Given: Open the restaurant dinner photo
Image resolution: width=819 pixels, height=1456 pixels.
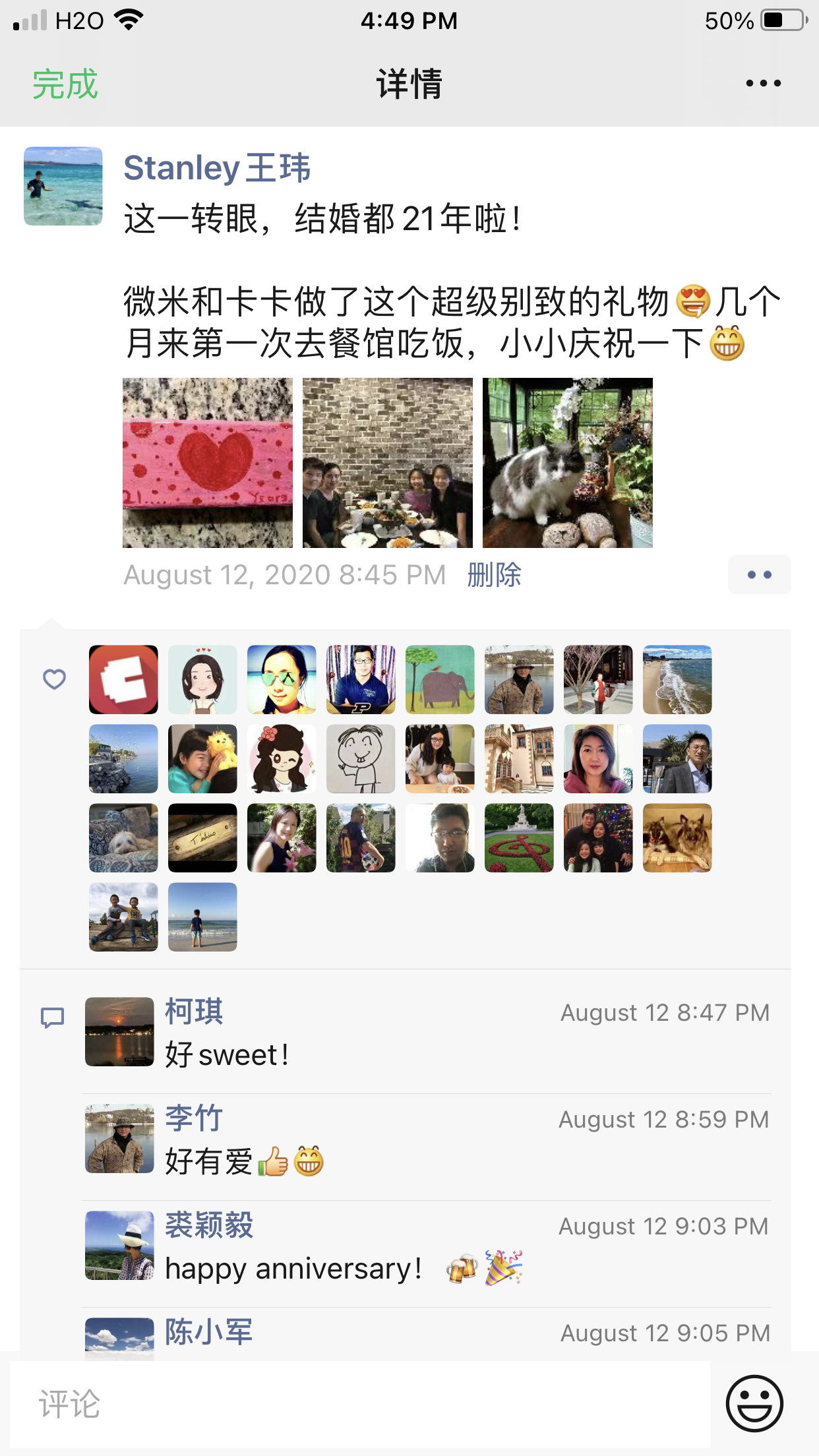Looking at the screenshot, I should [388, 463].
